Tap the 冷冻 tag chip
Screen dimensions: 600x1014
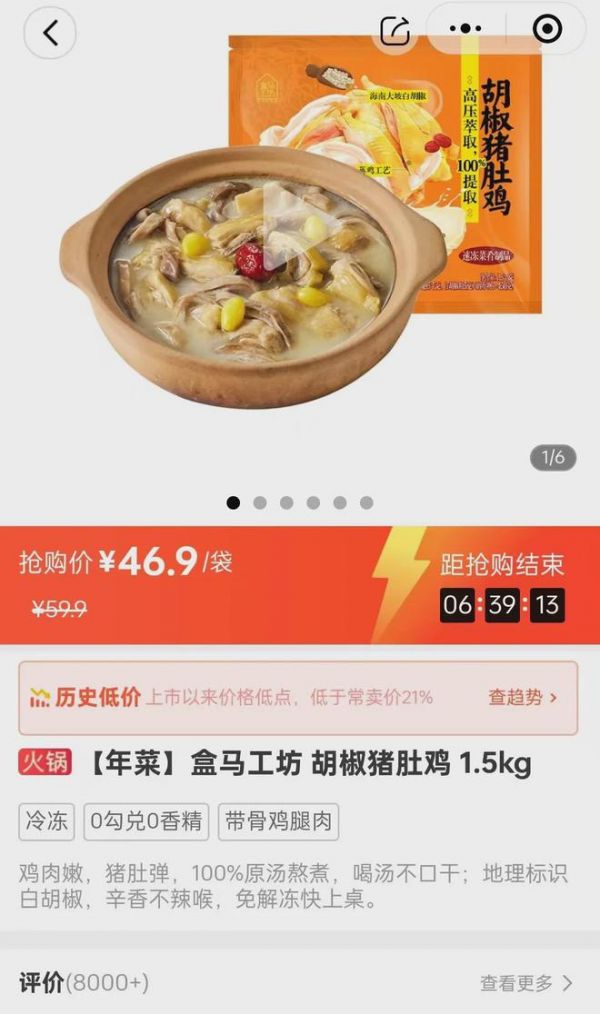(x=47, y=822)
